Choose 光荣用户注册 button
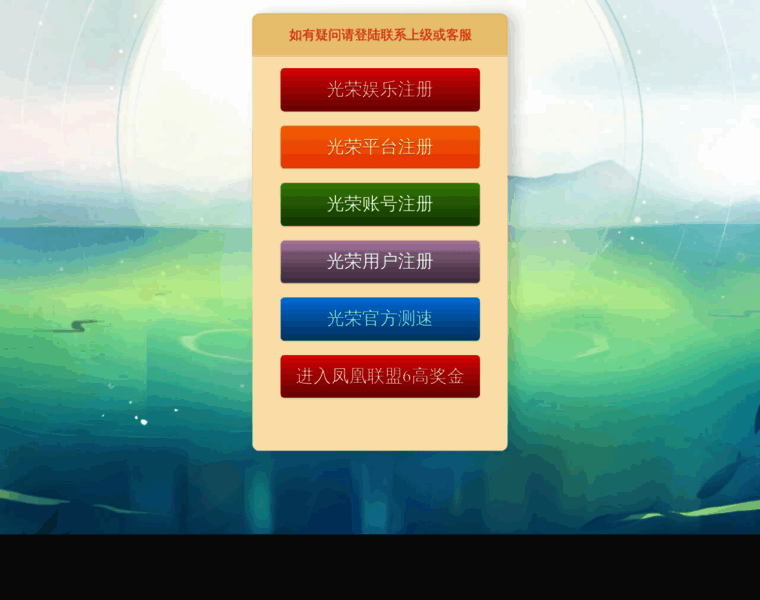The height and width of the screenshot is (600, 760). [380, 262]
